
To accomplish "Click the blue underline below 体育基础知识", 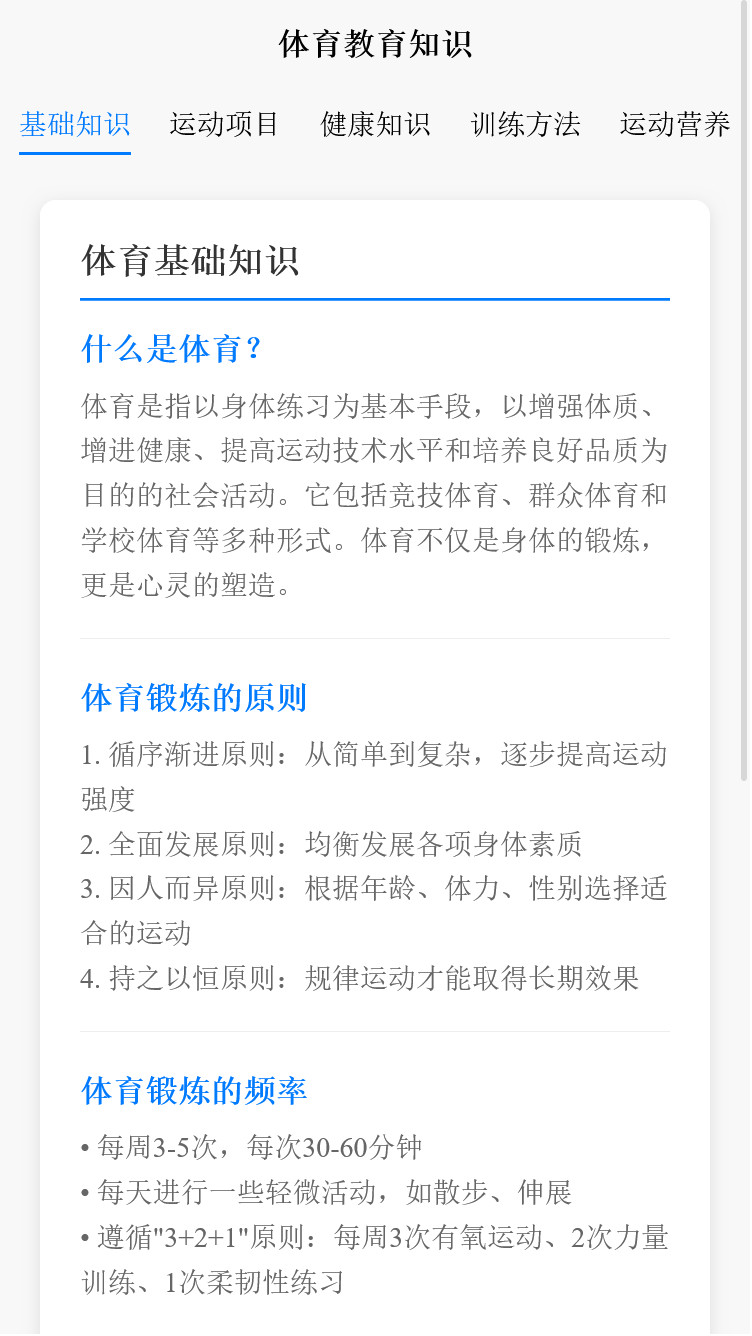I will [375, 299].
